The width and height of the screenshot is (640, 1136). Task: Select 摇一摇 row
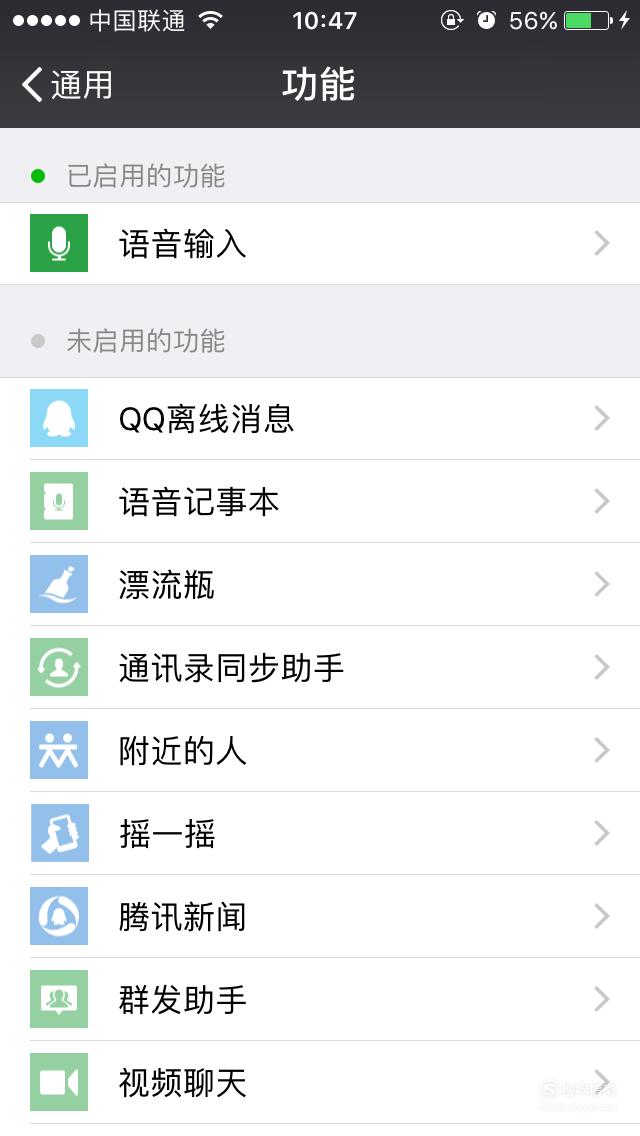click(x=320, y=833)
